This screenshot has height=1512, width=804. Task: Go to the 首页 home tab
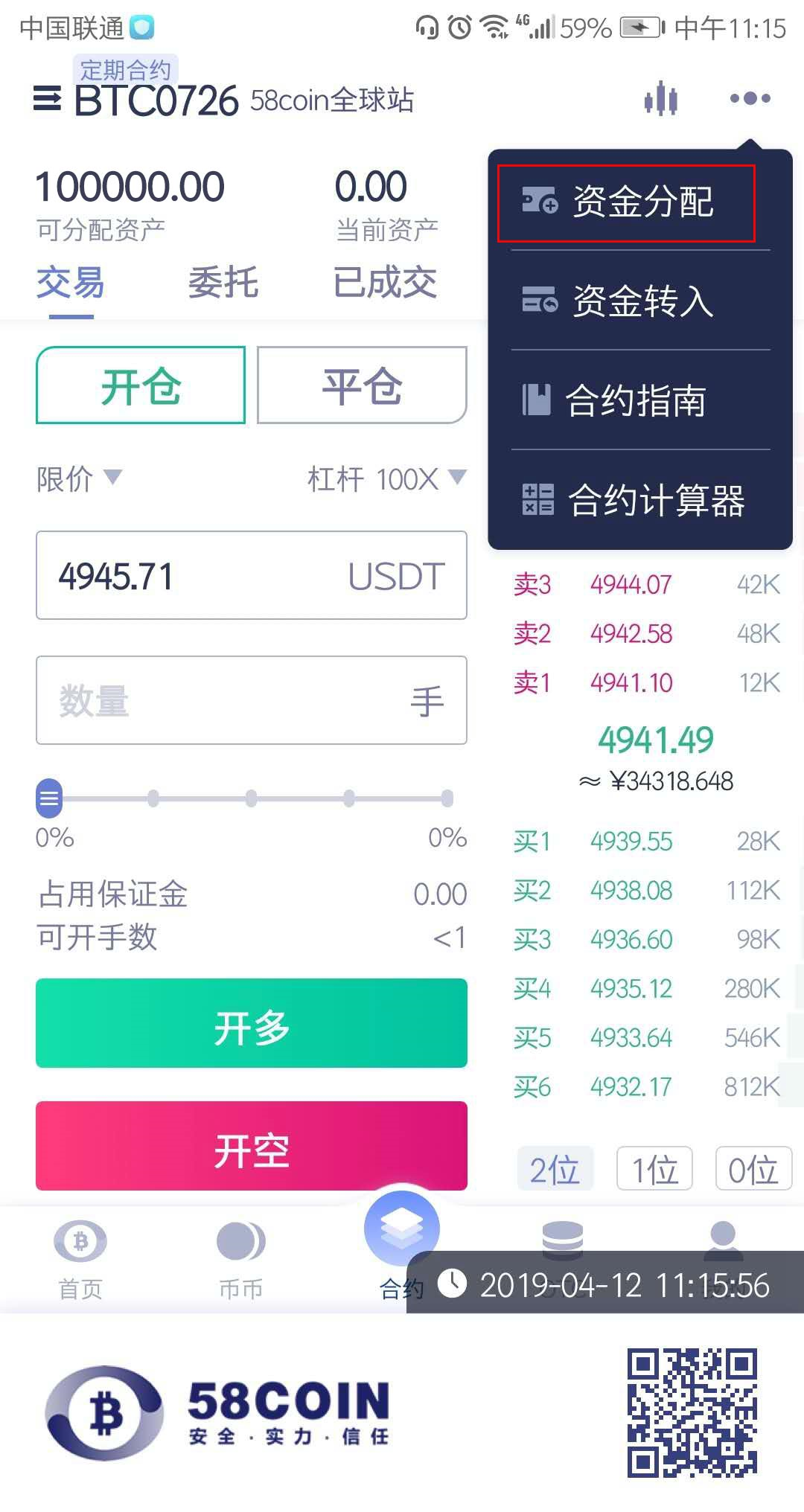tap(80, 1258)
